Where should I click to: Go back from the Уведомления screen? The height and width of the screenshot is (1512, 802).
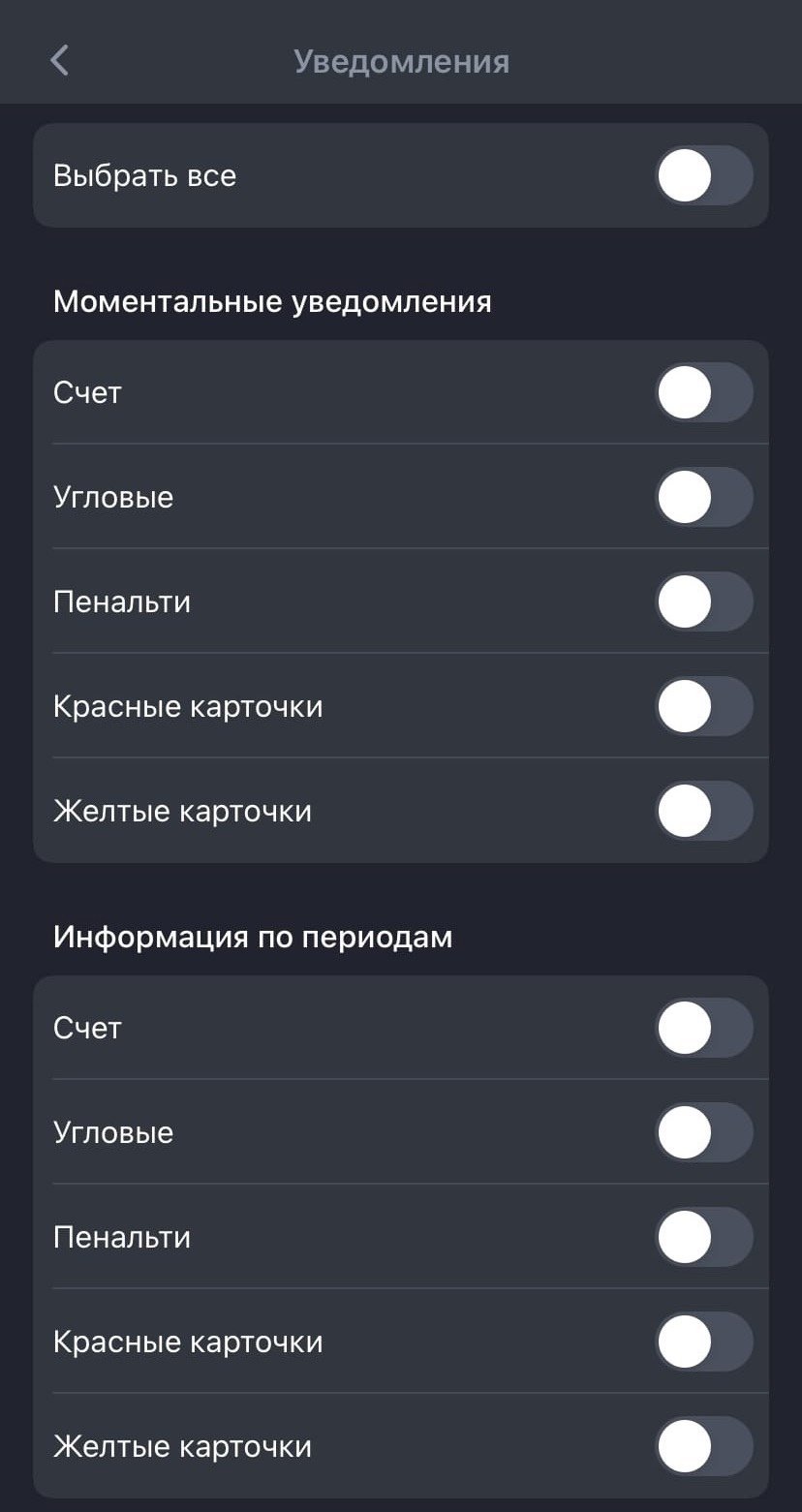coord(60,61)
